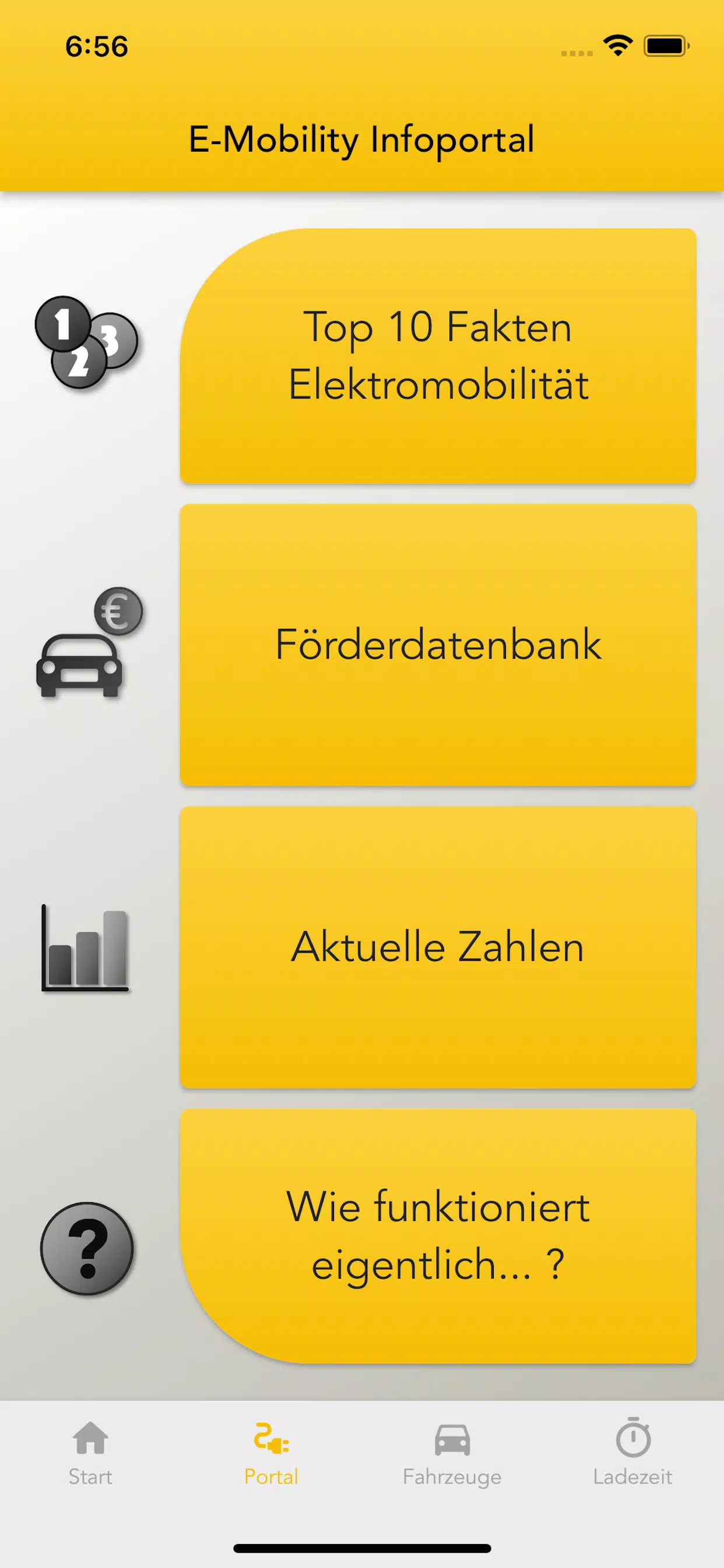The height and width of the screenshot is (1568, 724).
Task: Select the Portal tab
Action: (271, 1452)
